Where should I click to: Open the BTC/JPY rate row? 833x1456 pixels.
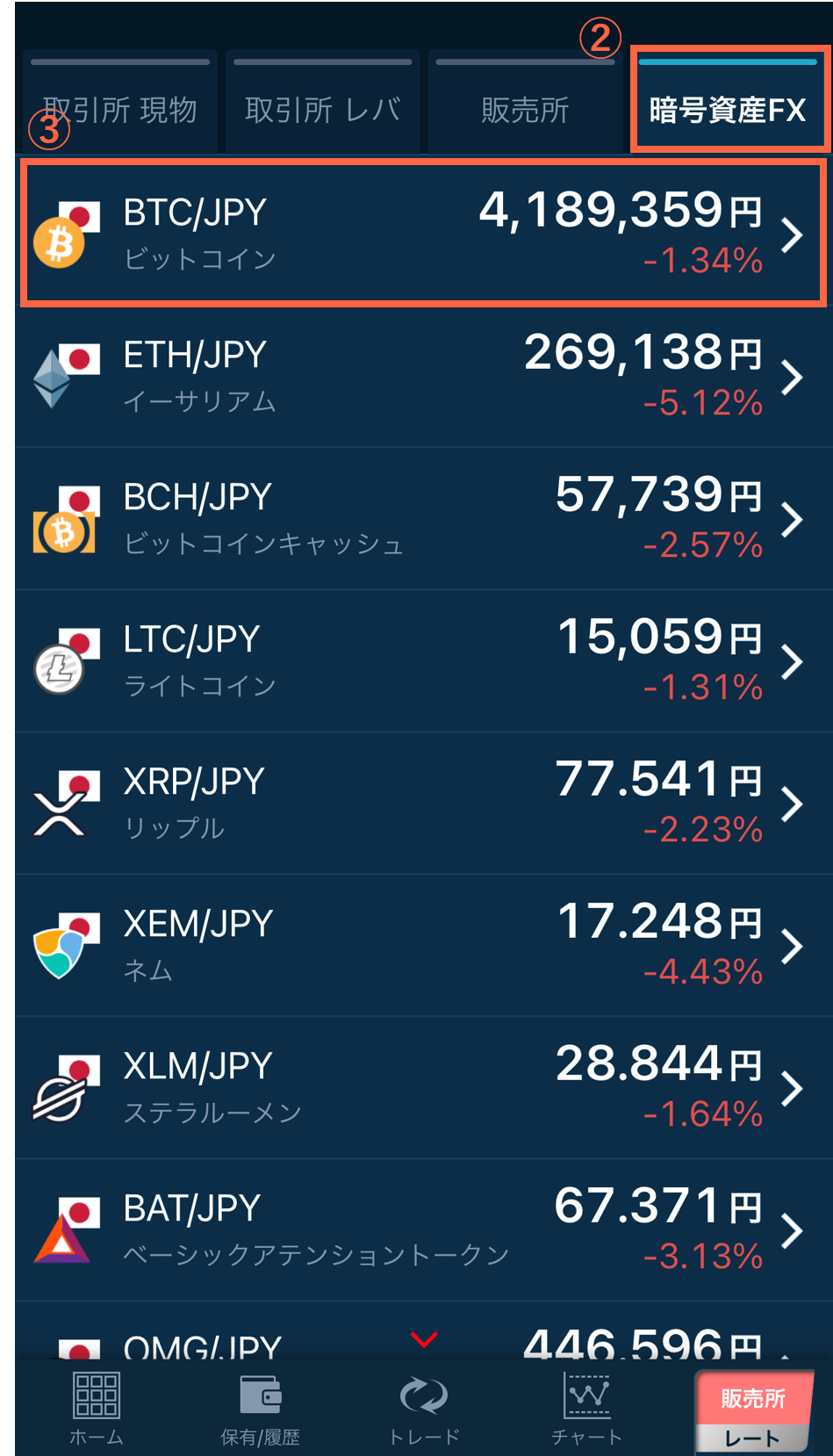coord(423,234)
